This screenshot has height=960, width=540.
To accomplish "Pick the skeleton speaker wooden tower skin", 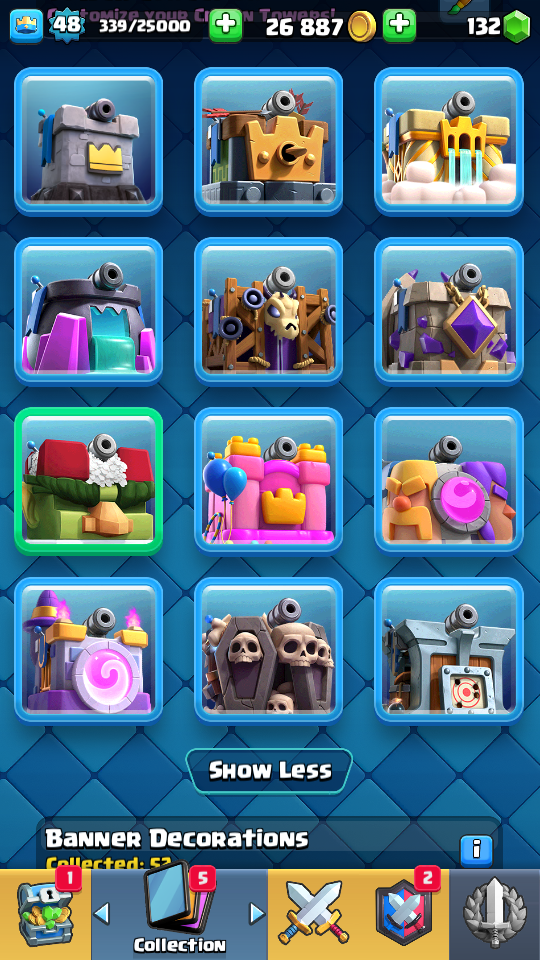I will [x=269, y=312].
